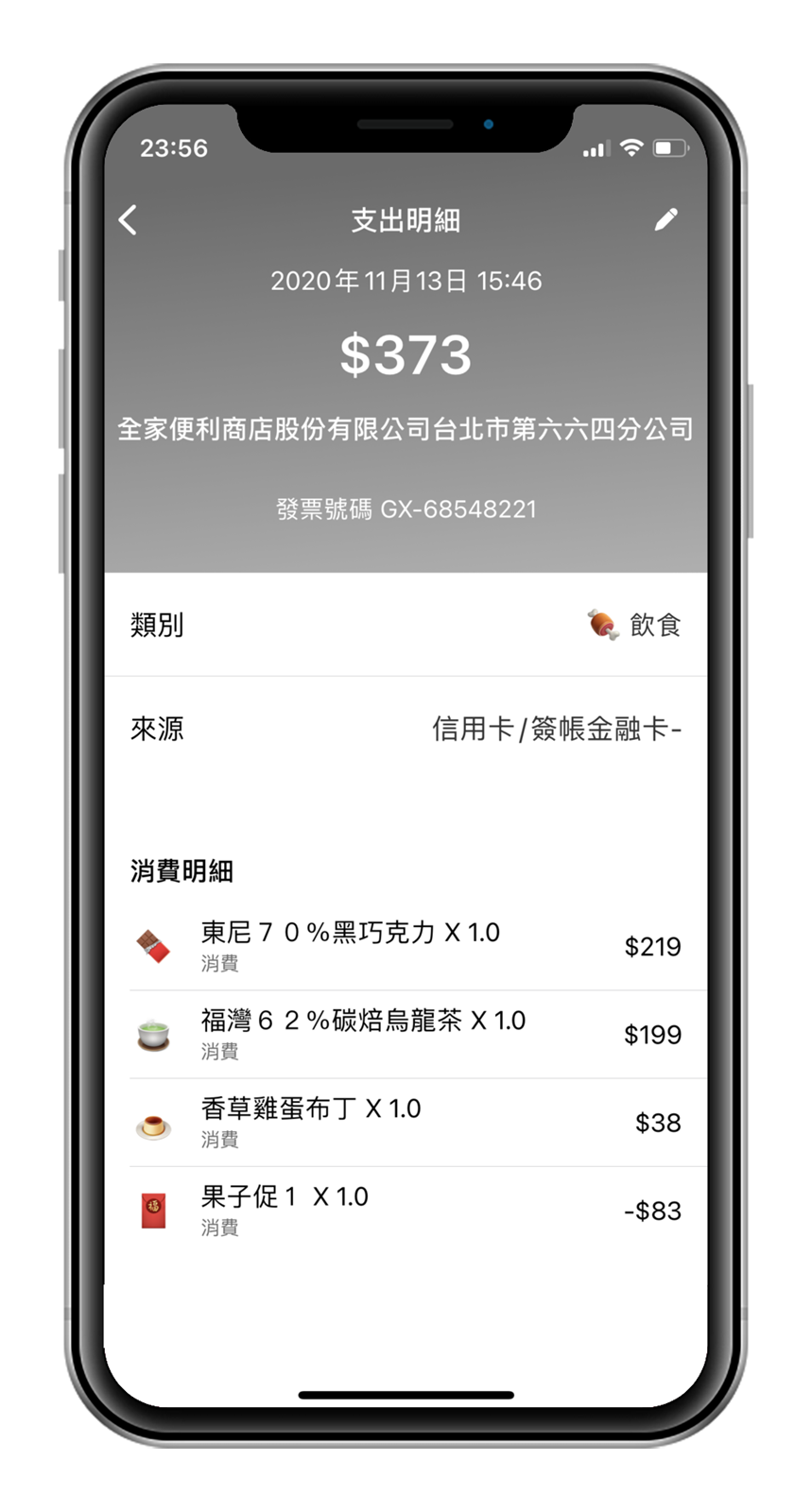The width and height of the screenshot is (812, 1512).
Task: Tap the 香草雞蛋布丁 item row
Action: pos(406,1122)
